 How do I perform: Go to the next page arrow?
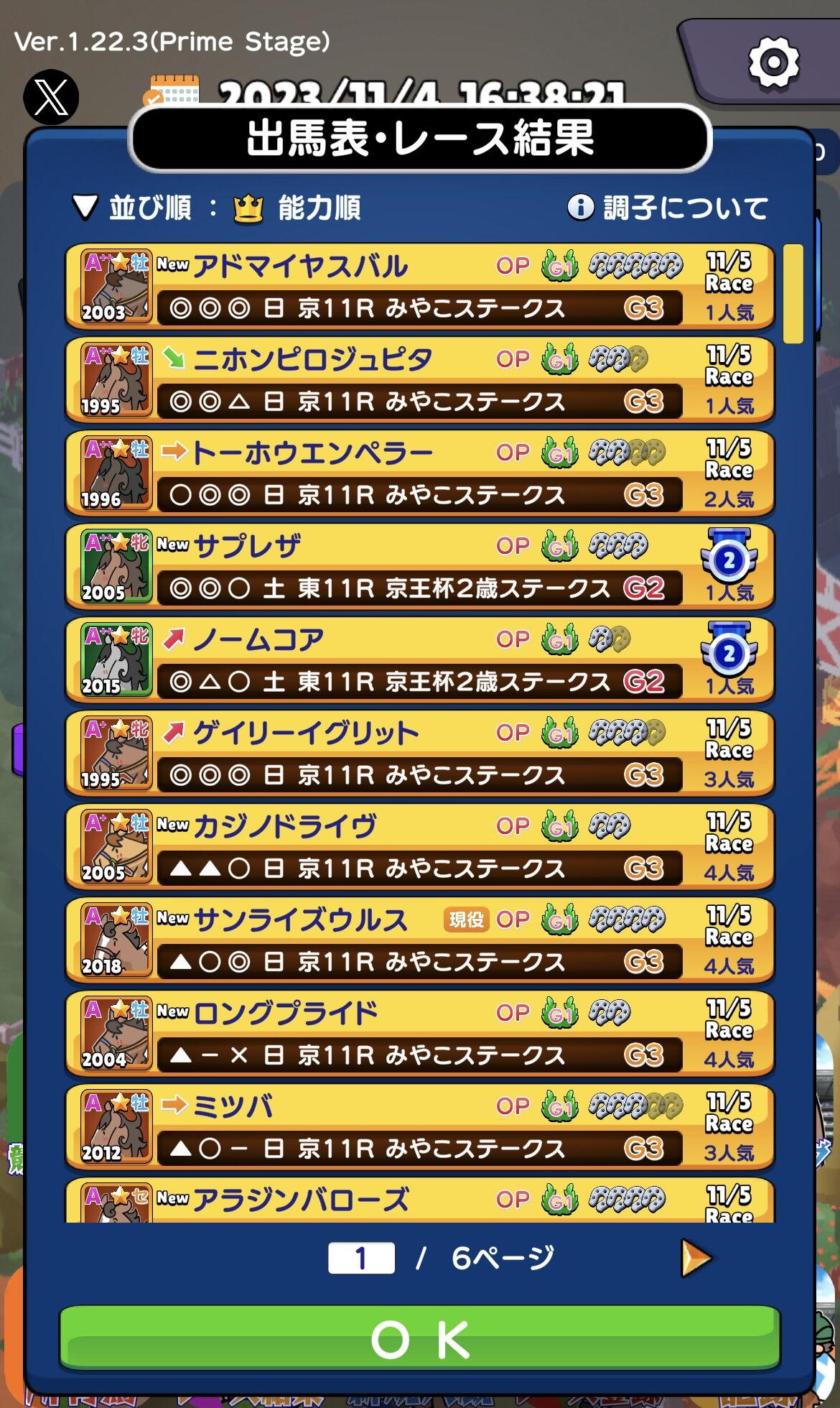(695, 1259)
